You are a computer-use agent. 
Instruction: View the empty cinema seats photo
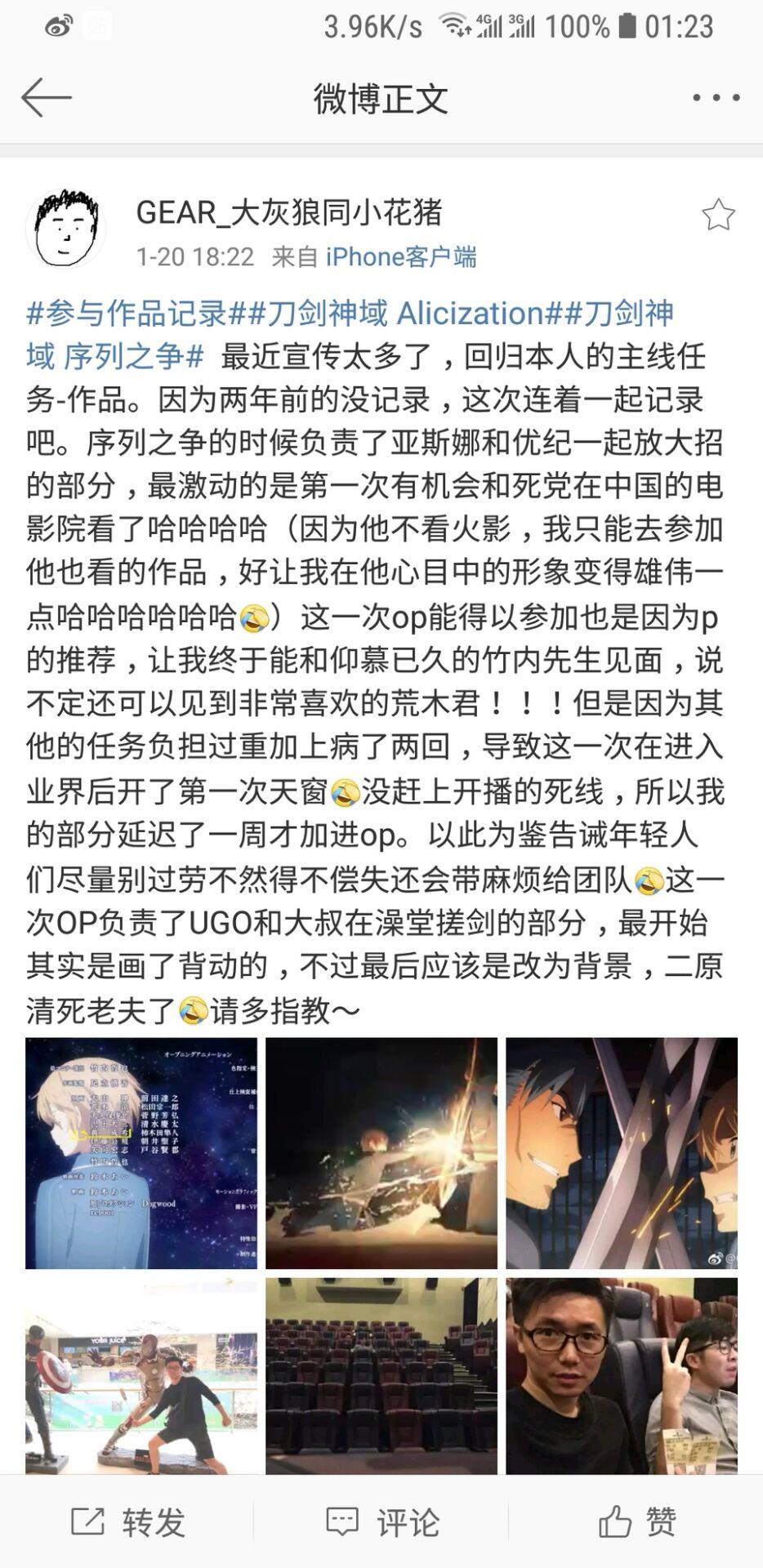(381, 1376)
